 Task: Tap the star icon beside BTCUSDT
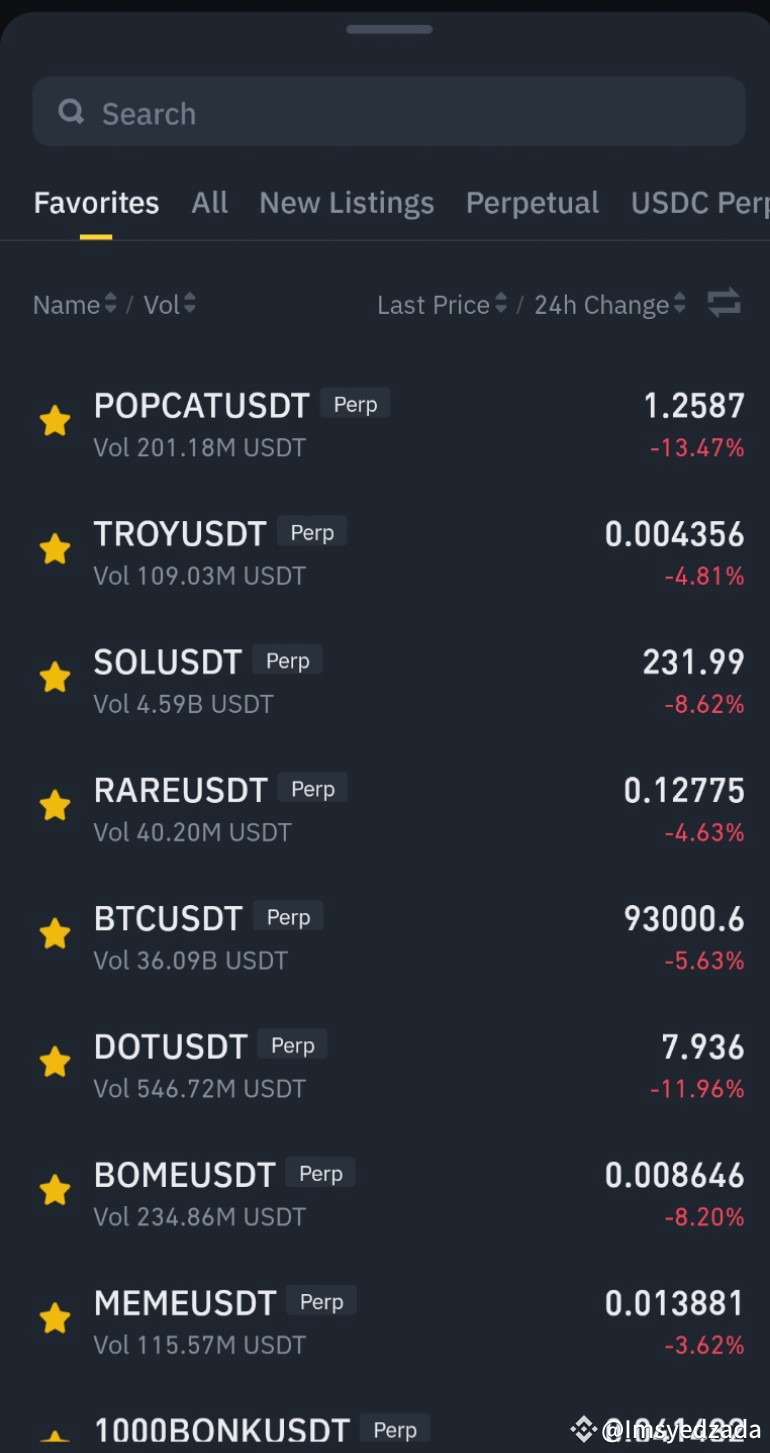pos(55,932)
